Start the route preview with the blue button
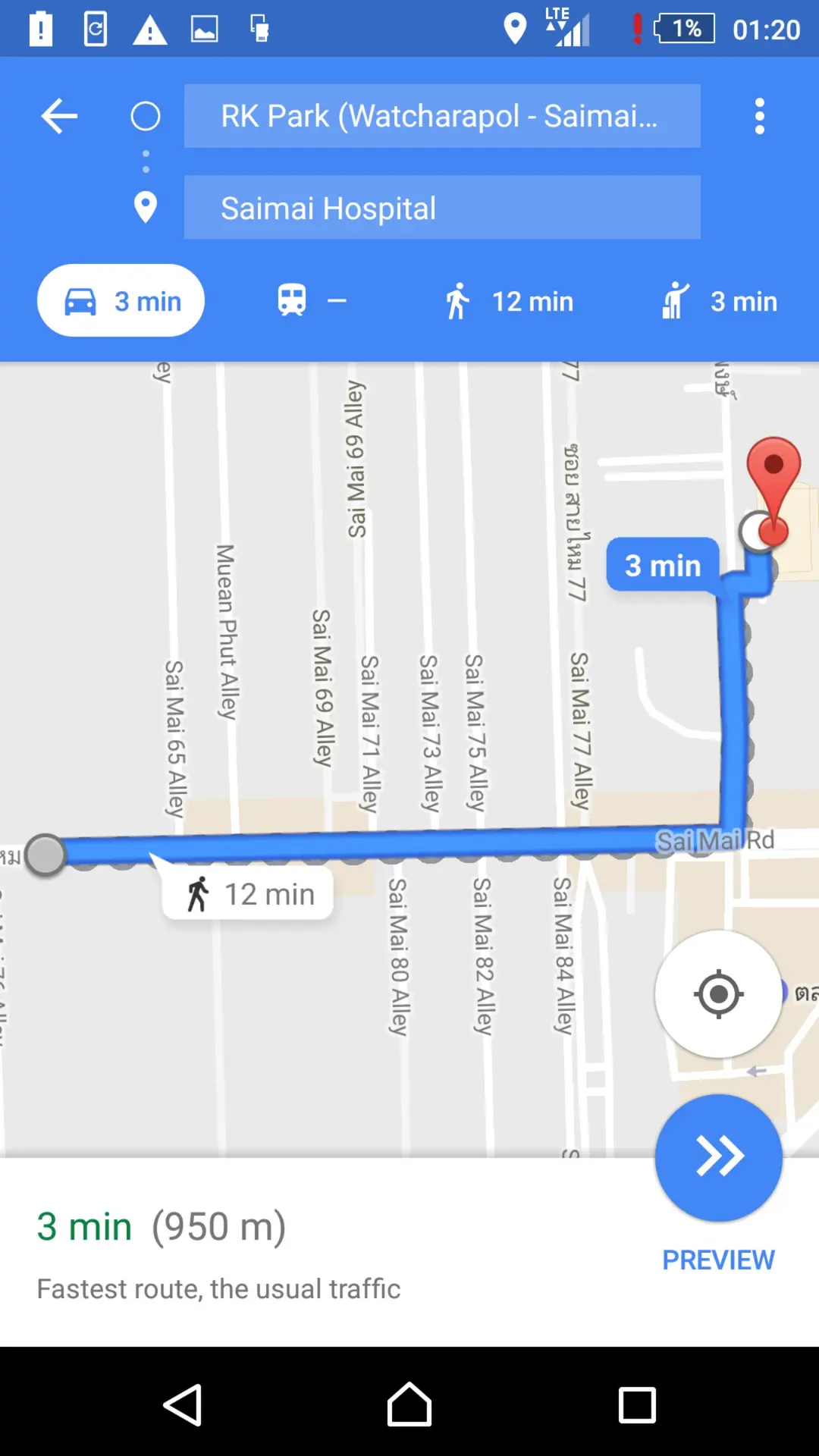 point(718,1157)
